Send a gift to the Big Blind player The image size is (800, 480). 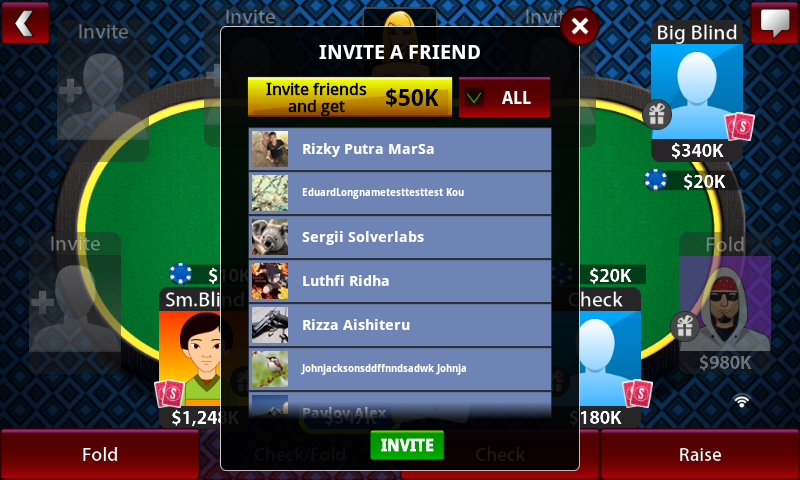(x=656, y=115)
